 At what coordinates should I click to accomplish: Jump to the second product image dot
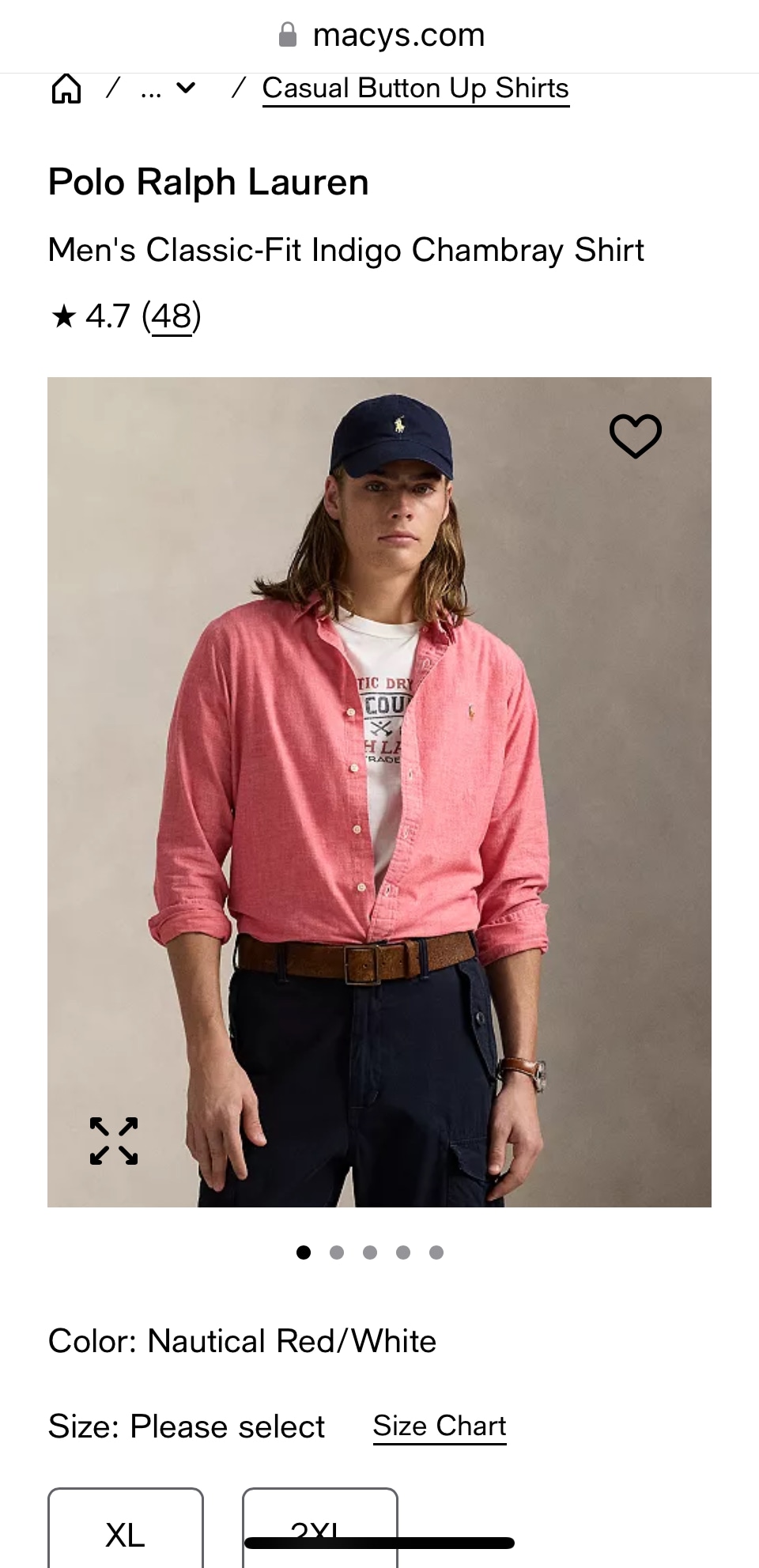click(337, 1253)
